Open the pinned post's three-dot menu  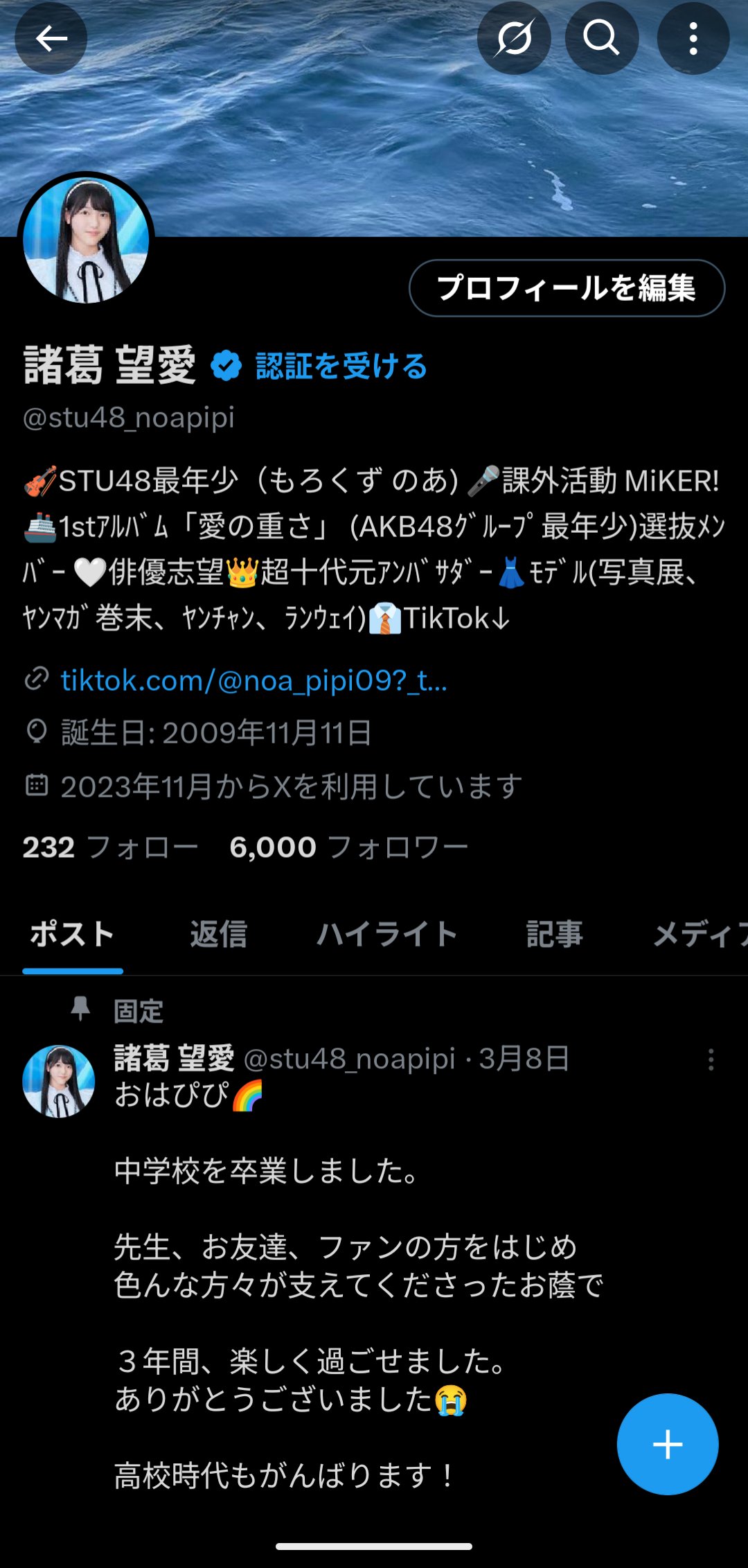711,1059
